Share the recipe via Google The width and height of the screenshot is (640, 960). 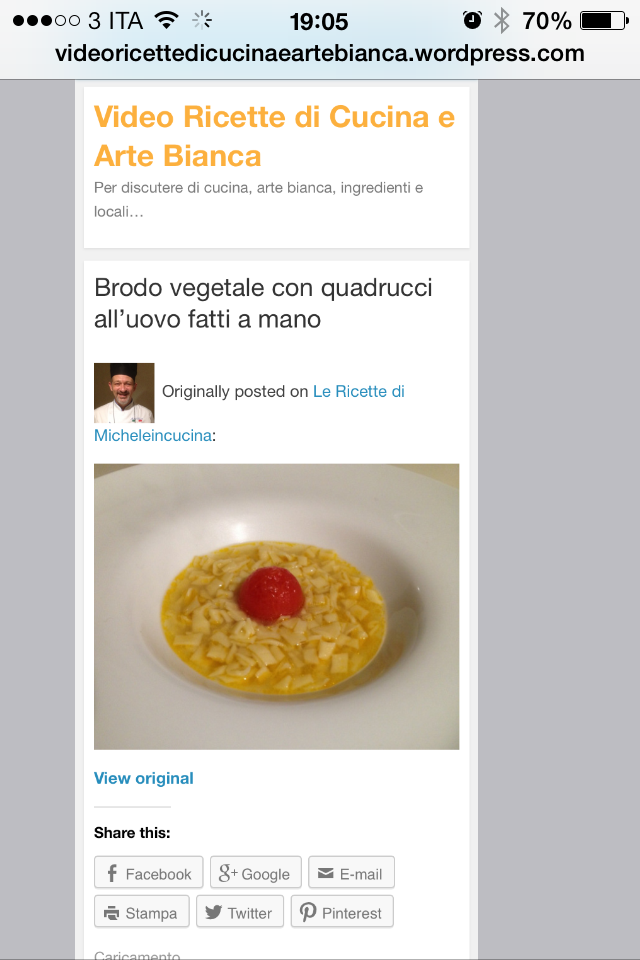coord(254,873)
